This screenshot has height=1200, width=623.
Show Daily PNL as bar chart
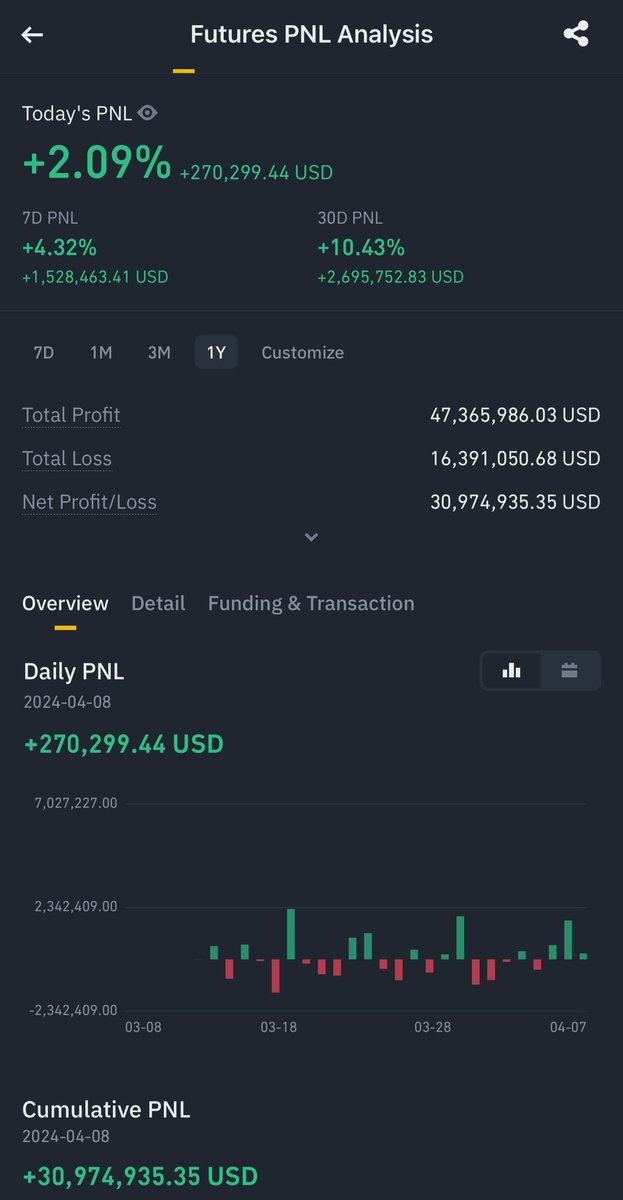pos(511,671)
